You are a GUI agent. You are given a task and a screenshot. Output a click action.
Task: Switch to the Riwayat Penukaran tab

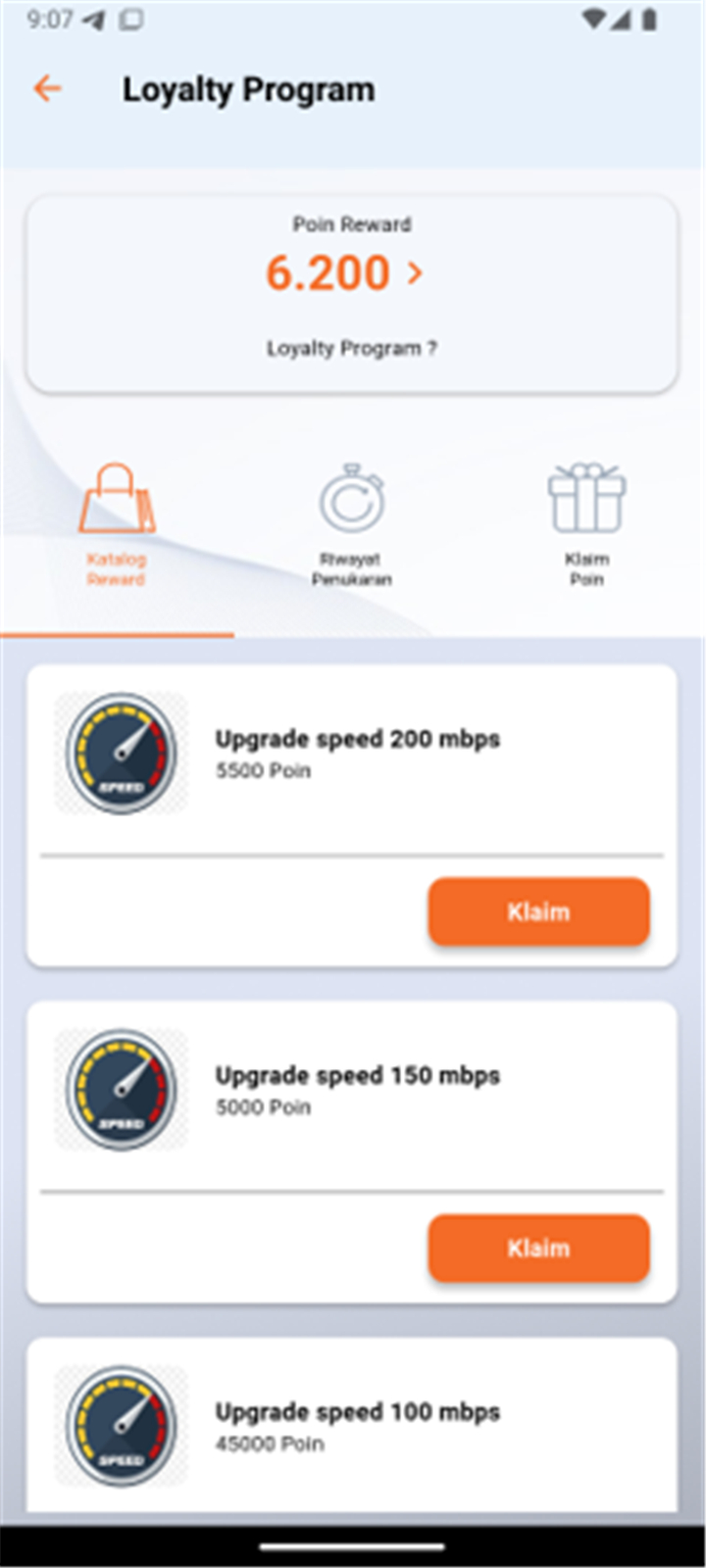352,525
